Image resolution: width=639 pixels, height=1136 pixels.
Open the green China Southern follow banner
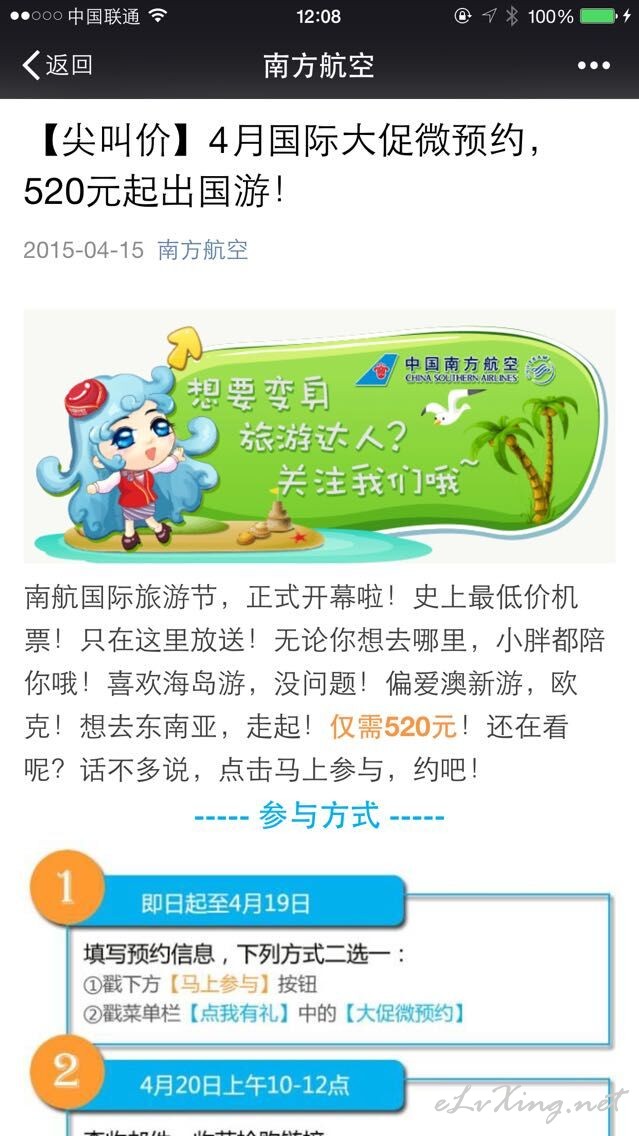[320, 436]
